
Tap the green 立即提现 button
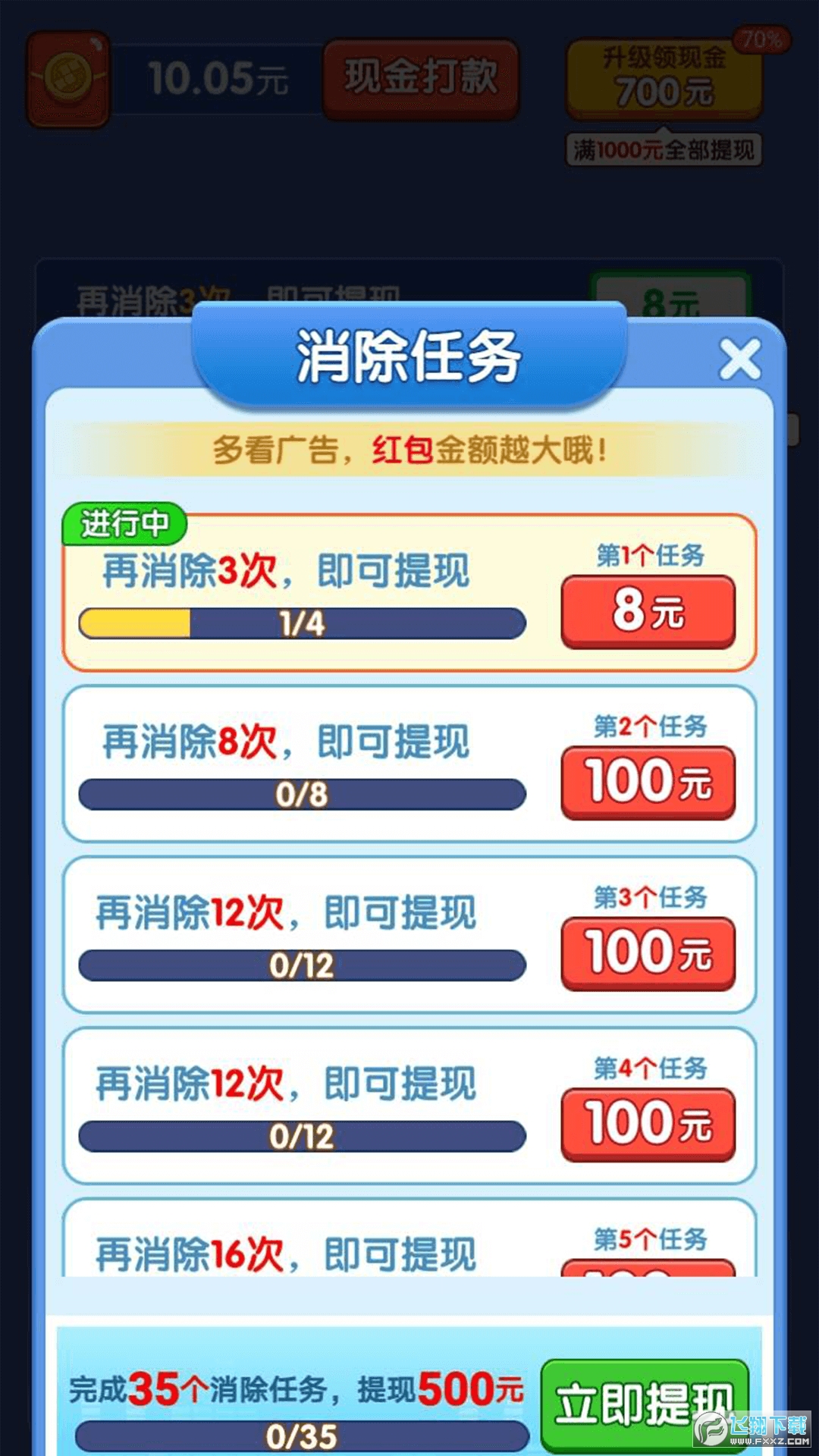644,1404
